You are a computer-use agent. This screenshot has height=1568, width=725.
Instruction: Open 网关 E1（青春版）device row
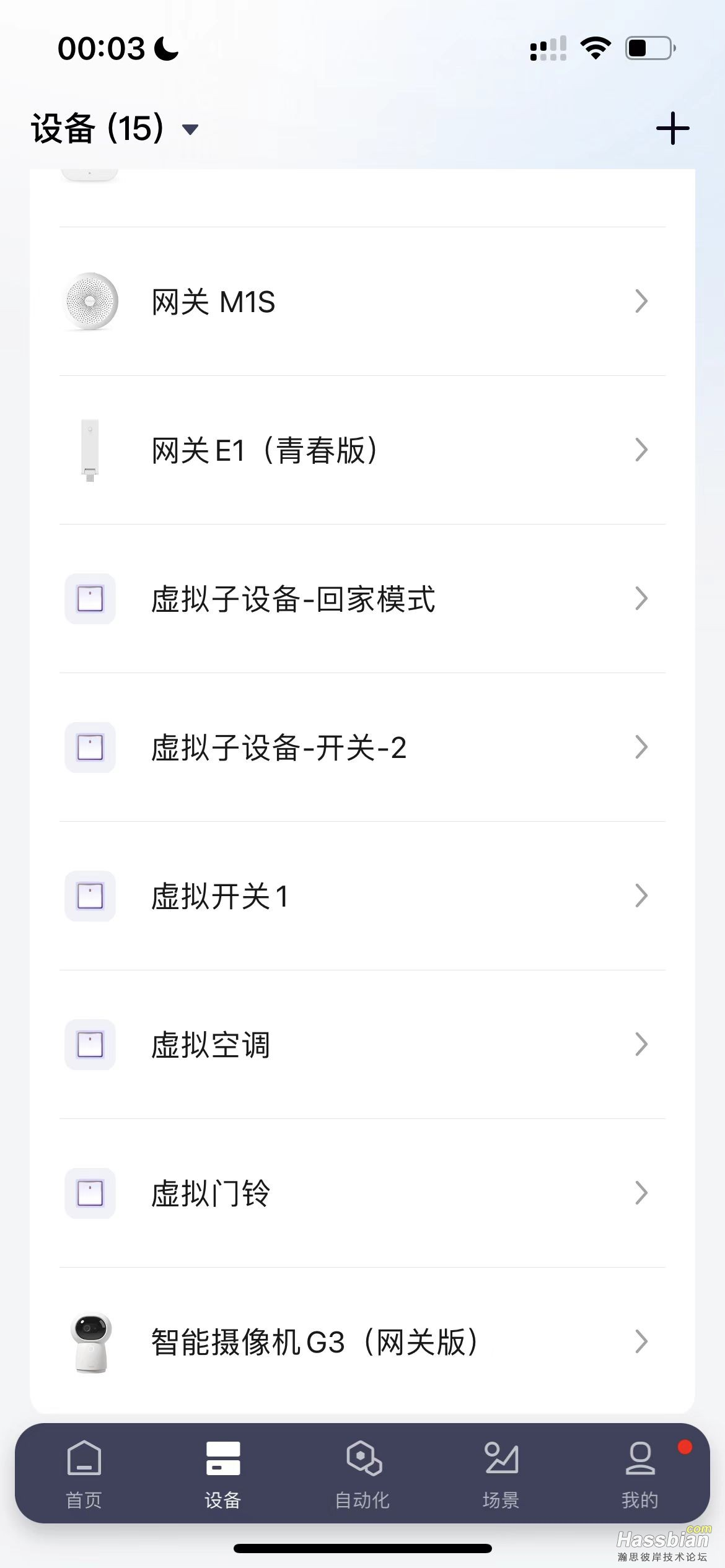pos(362,450)
